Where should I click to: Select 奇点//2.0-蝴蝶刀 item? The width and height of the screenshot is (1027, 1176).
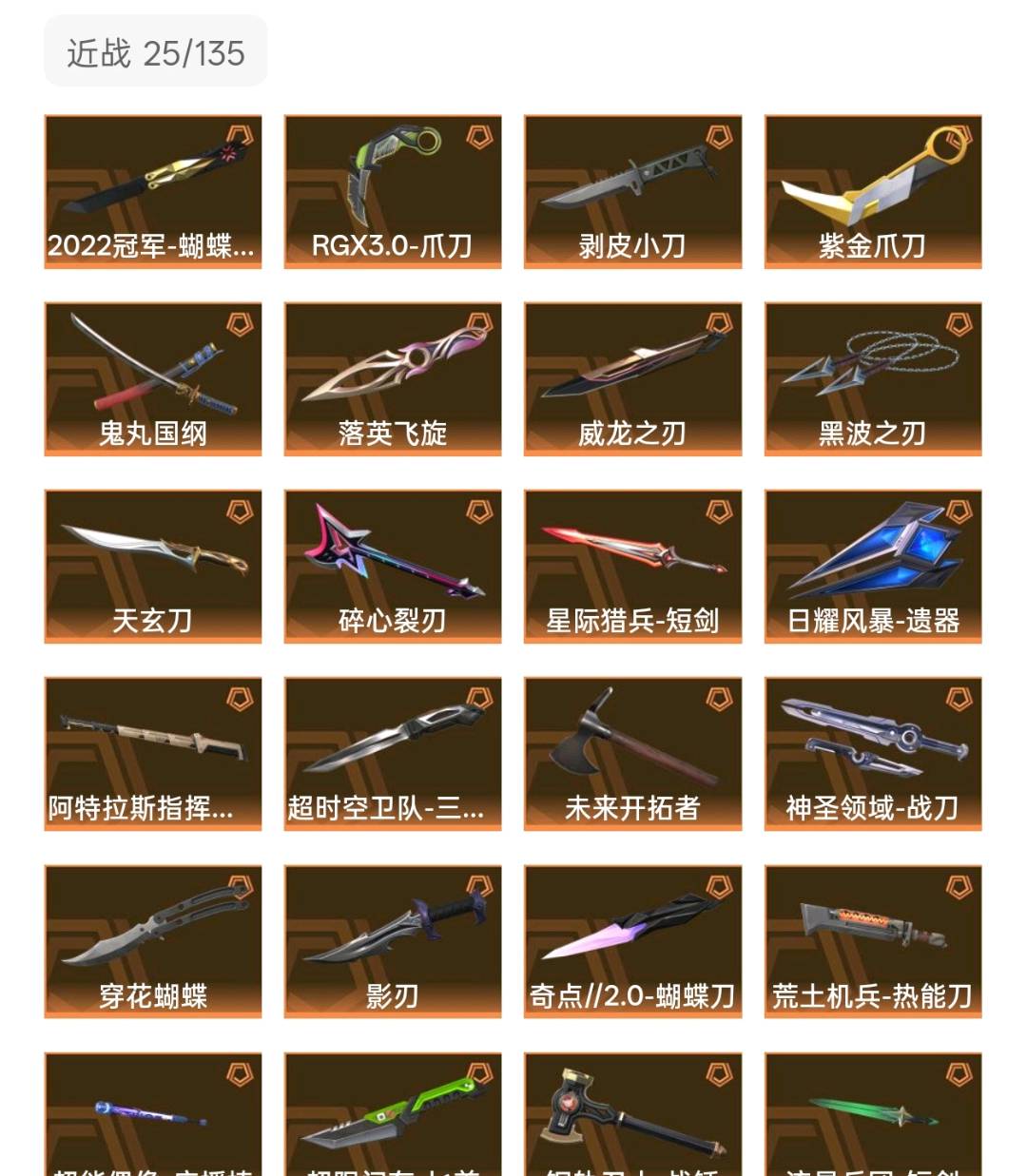click(x=632, y=940)
